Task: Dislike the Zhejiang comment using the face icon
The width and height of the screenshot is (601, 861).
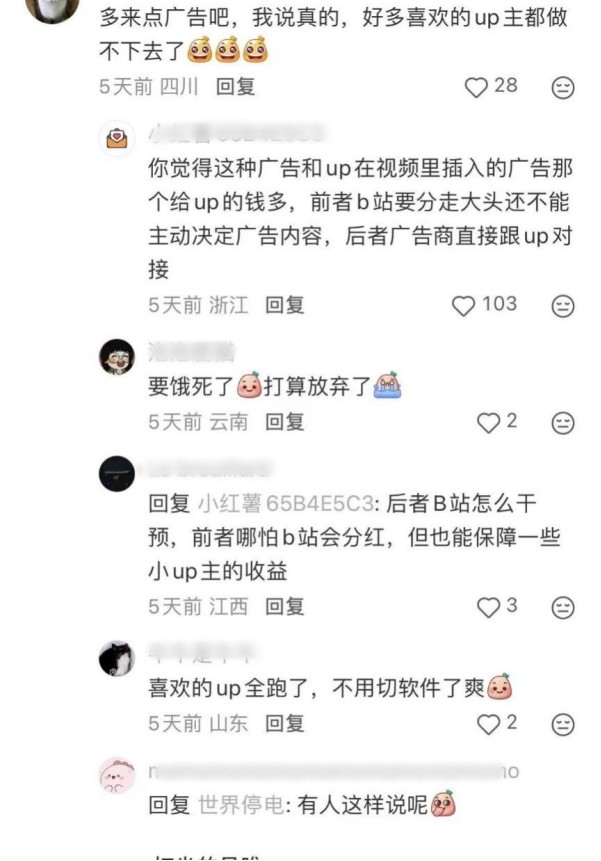Action: click(564, 306)
